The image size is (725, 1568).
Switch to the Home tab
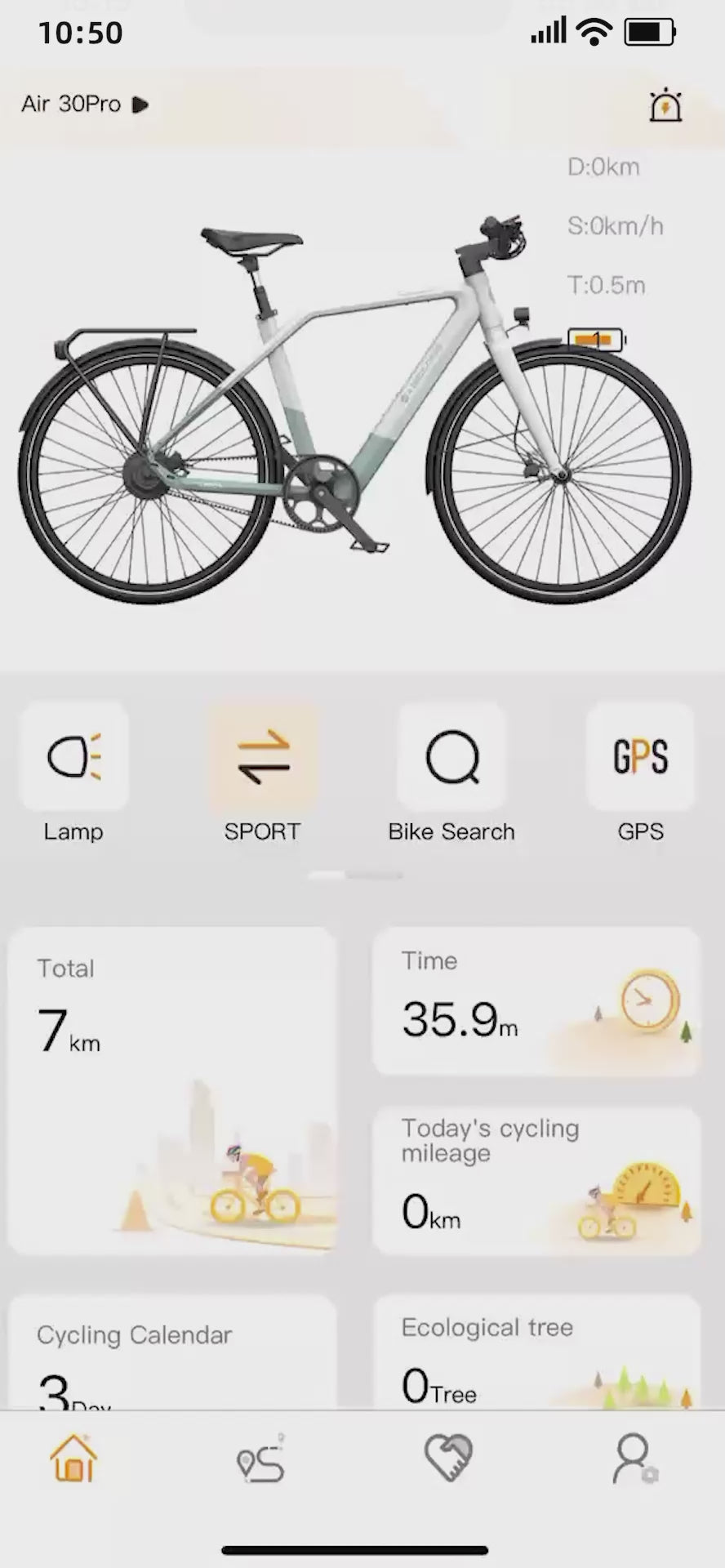click(73, 1459)
